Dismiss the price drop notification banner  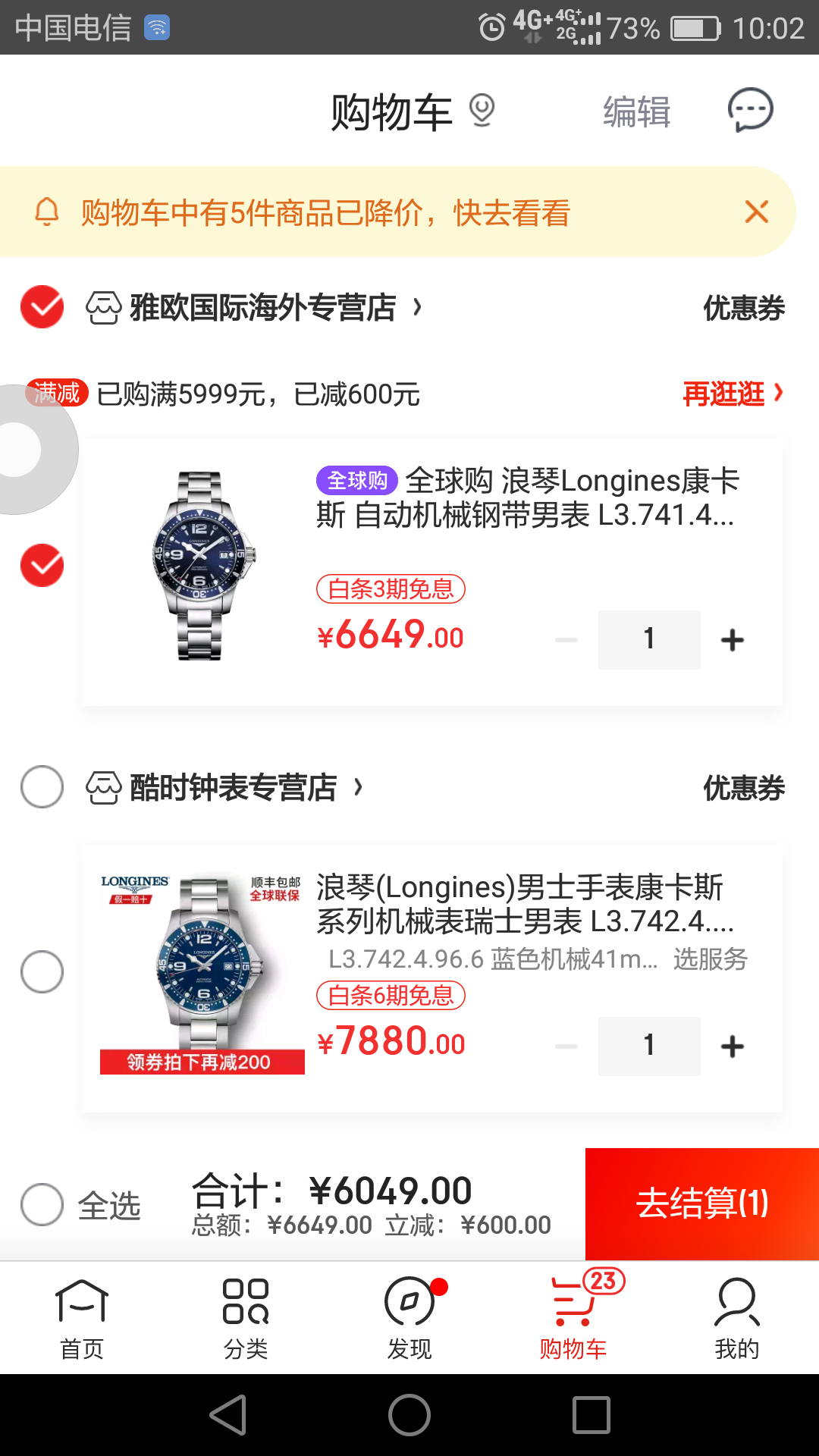[x=756, y=212]
